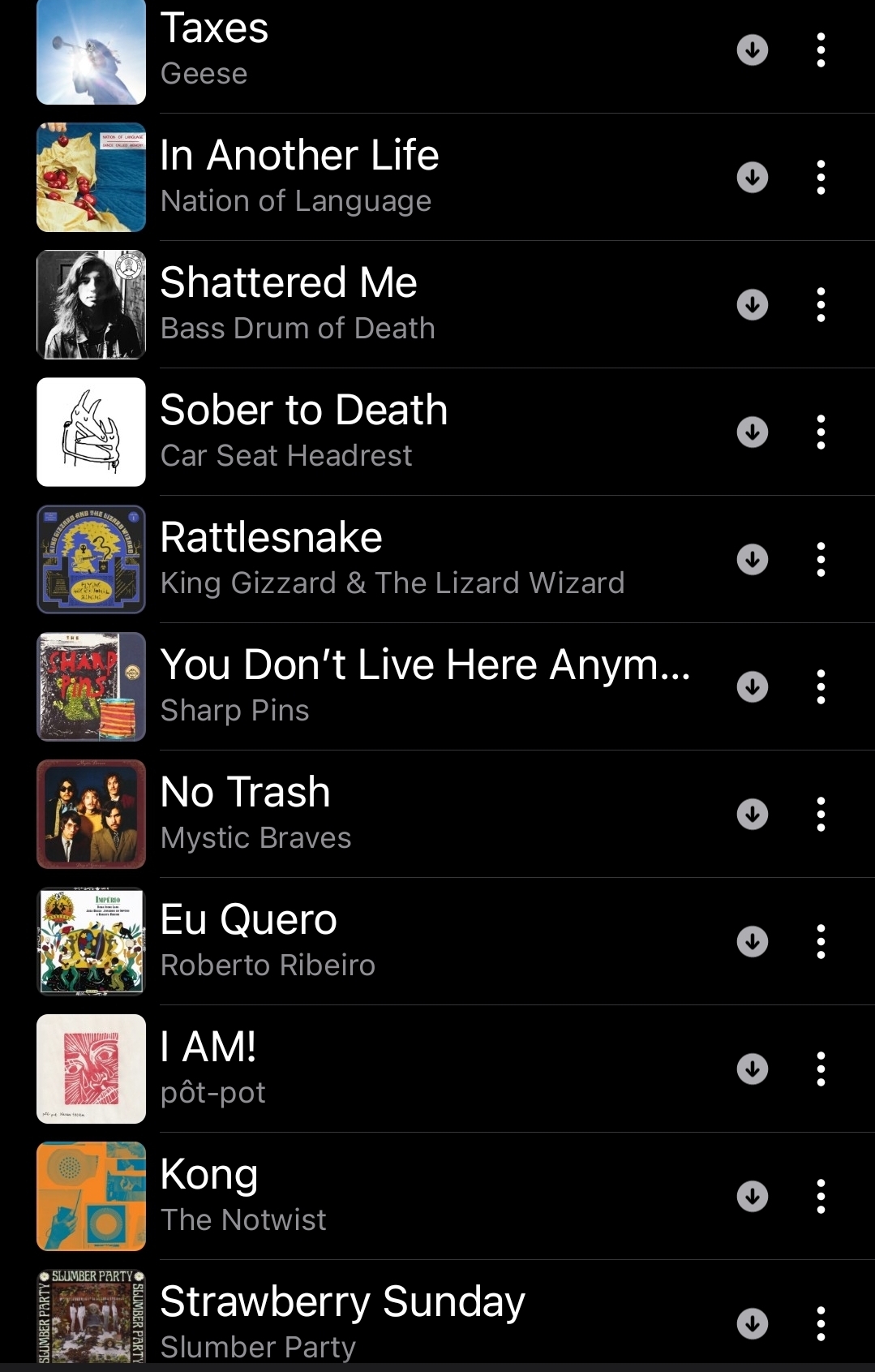This screenshot has height=1372, width=875.
Task: Open more options for No Trash
Action: pyautogui.click(x=821, y=814)
